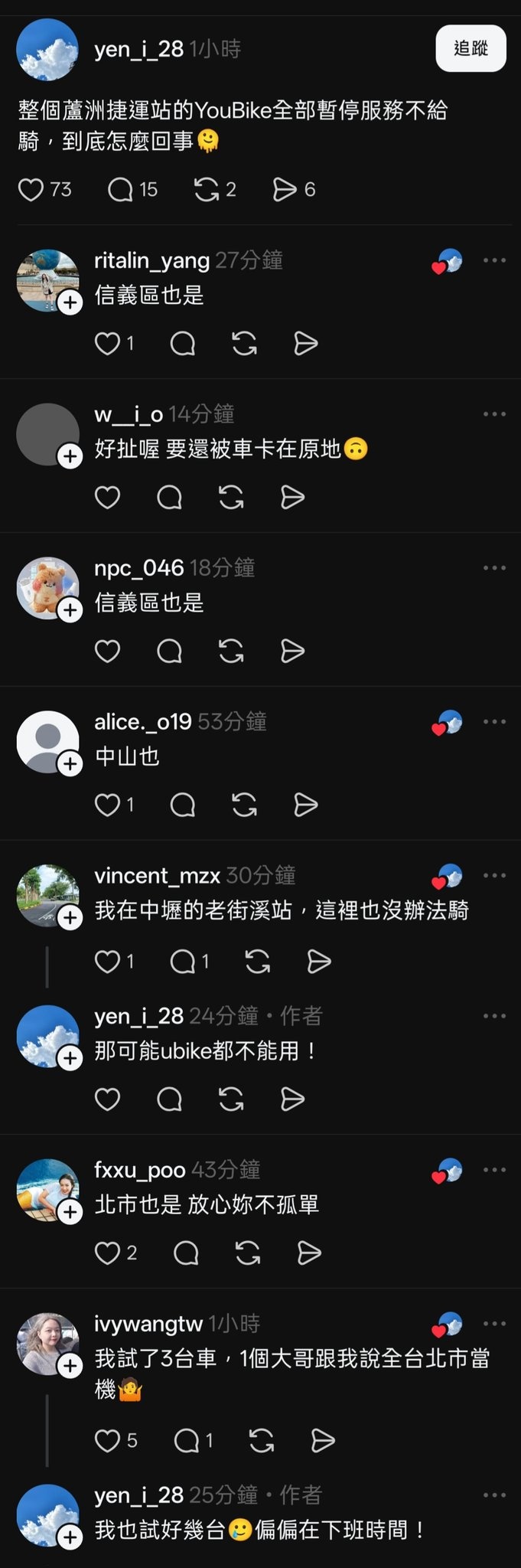Open comments on yen_i_28's main post
This screenshot has width=521, height=1568.
pos(120,189)
